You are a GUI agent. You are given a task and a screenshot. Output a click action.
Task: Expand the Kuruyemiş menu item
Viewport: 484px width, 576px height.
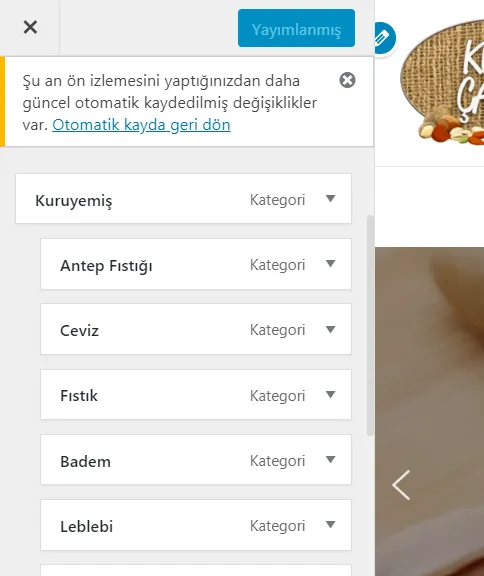click(331, 199)
